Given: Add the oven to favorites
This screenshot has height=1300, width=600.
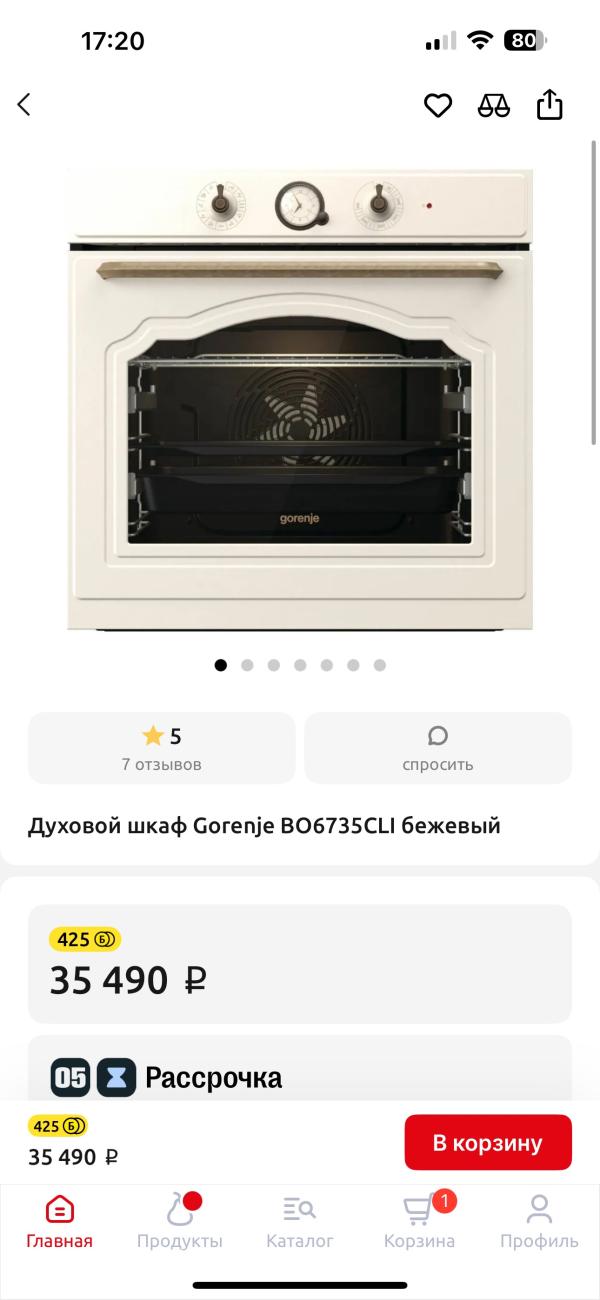Looking at the screenshot, I should (x=438, y=105).
